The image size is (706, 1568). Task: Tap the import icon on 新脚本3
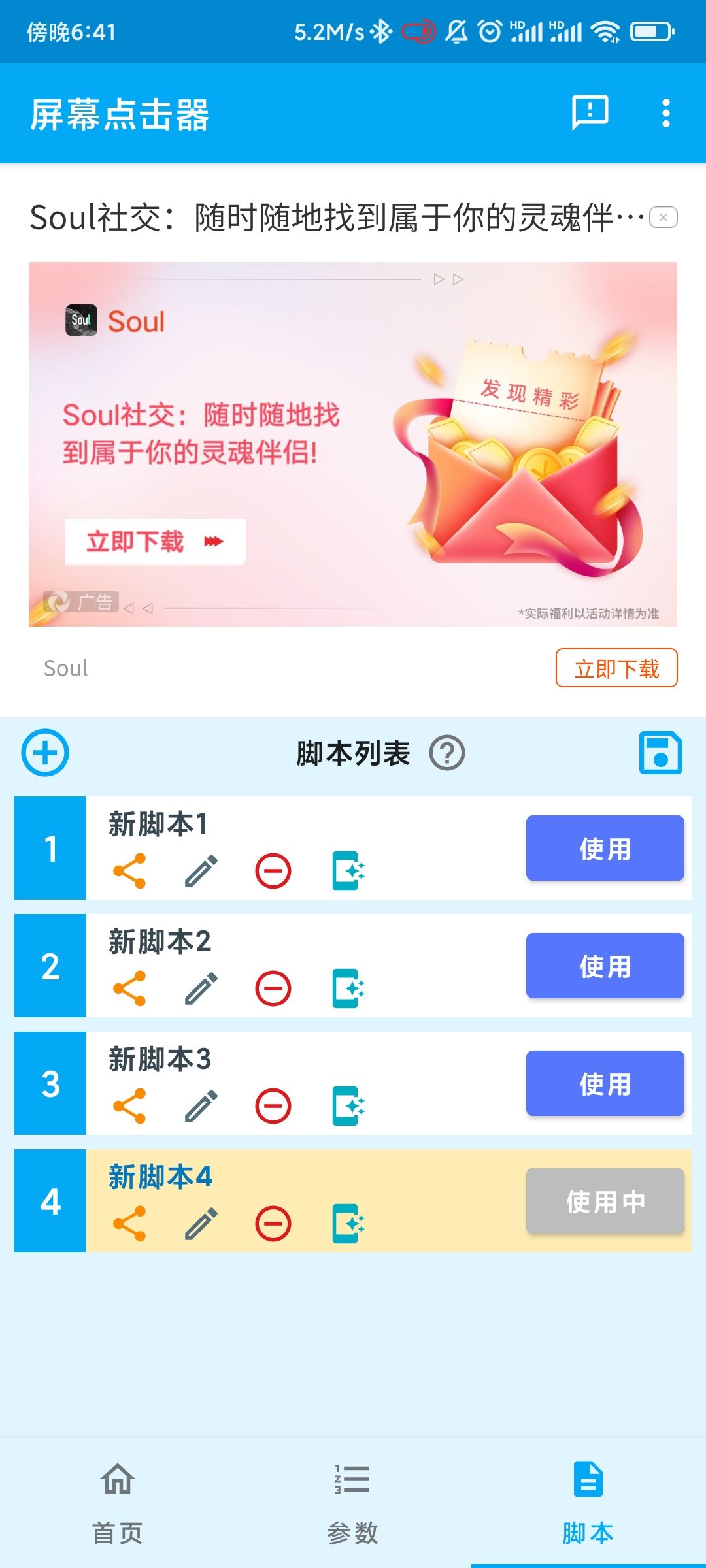(348, 1106)
